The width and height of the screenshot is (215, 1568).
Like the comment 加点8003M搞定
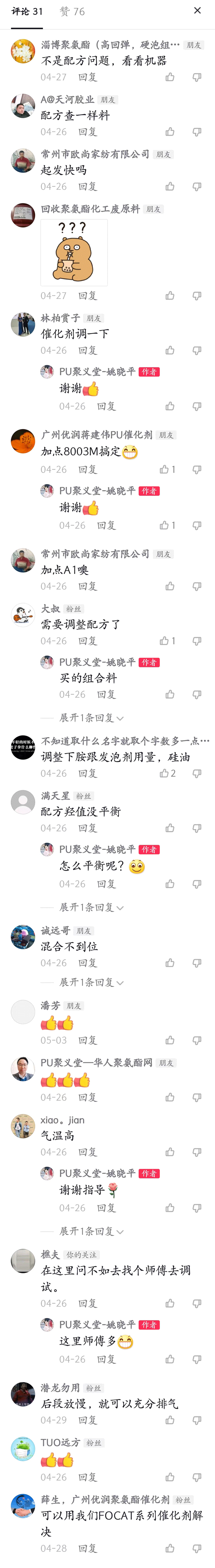coord(164,469)
